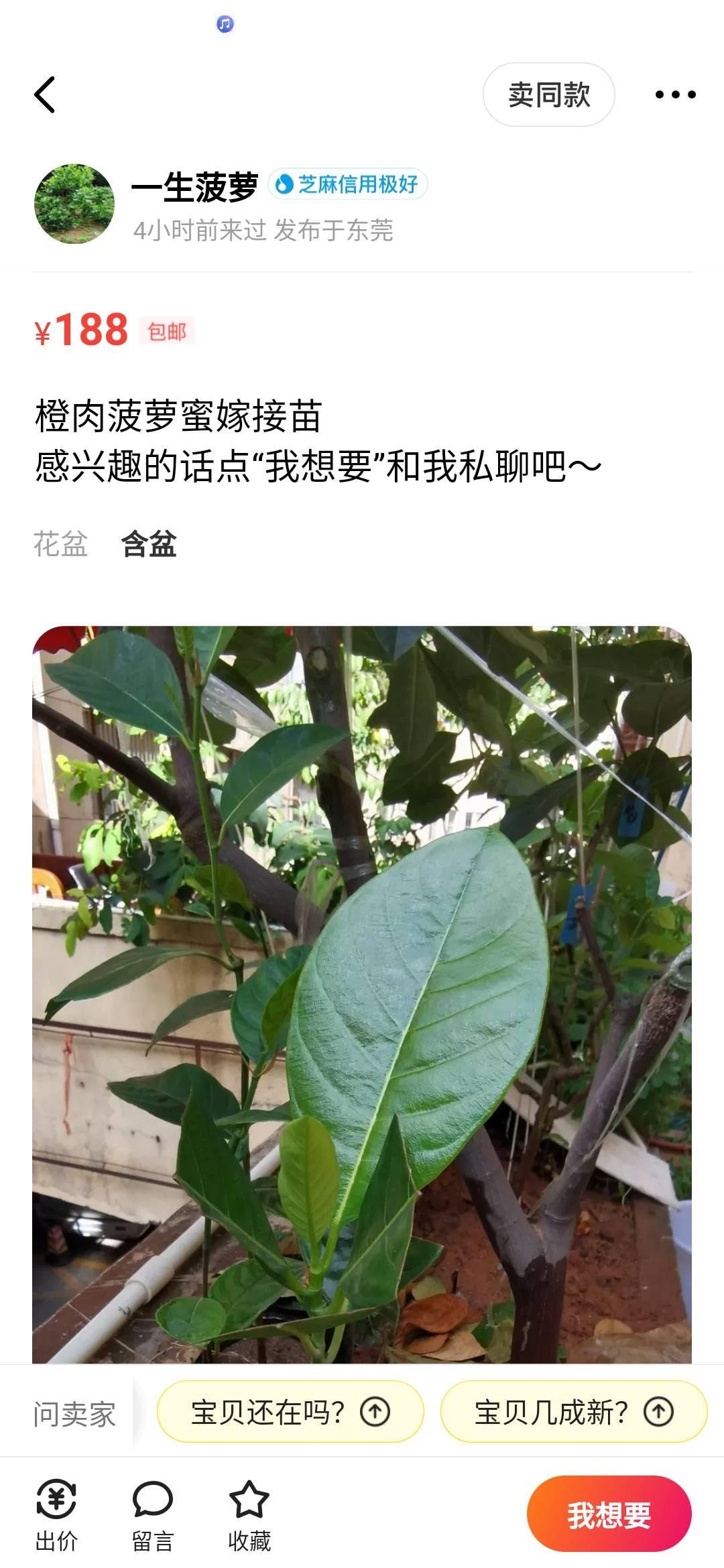724x1568 pixels.
Task: View the jackfruit seedling photo
Action: [362, 994]
